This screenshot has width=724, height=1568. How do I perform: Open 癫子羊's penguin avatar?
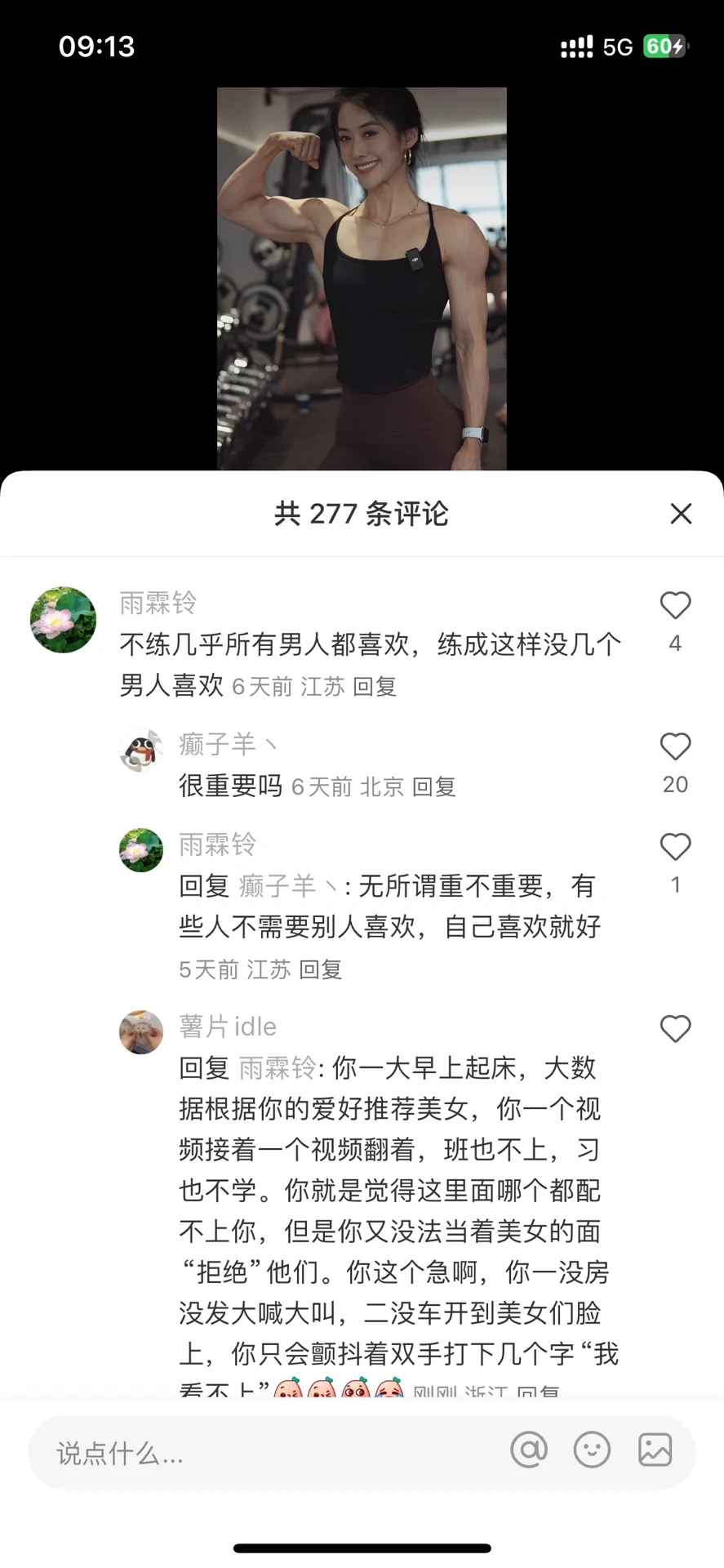pos(141,750)
